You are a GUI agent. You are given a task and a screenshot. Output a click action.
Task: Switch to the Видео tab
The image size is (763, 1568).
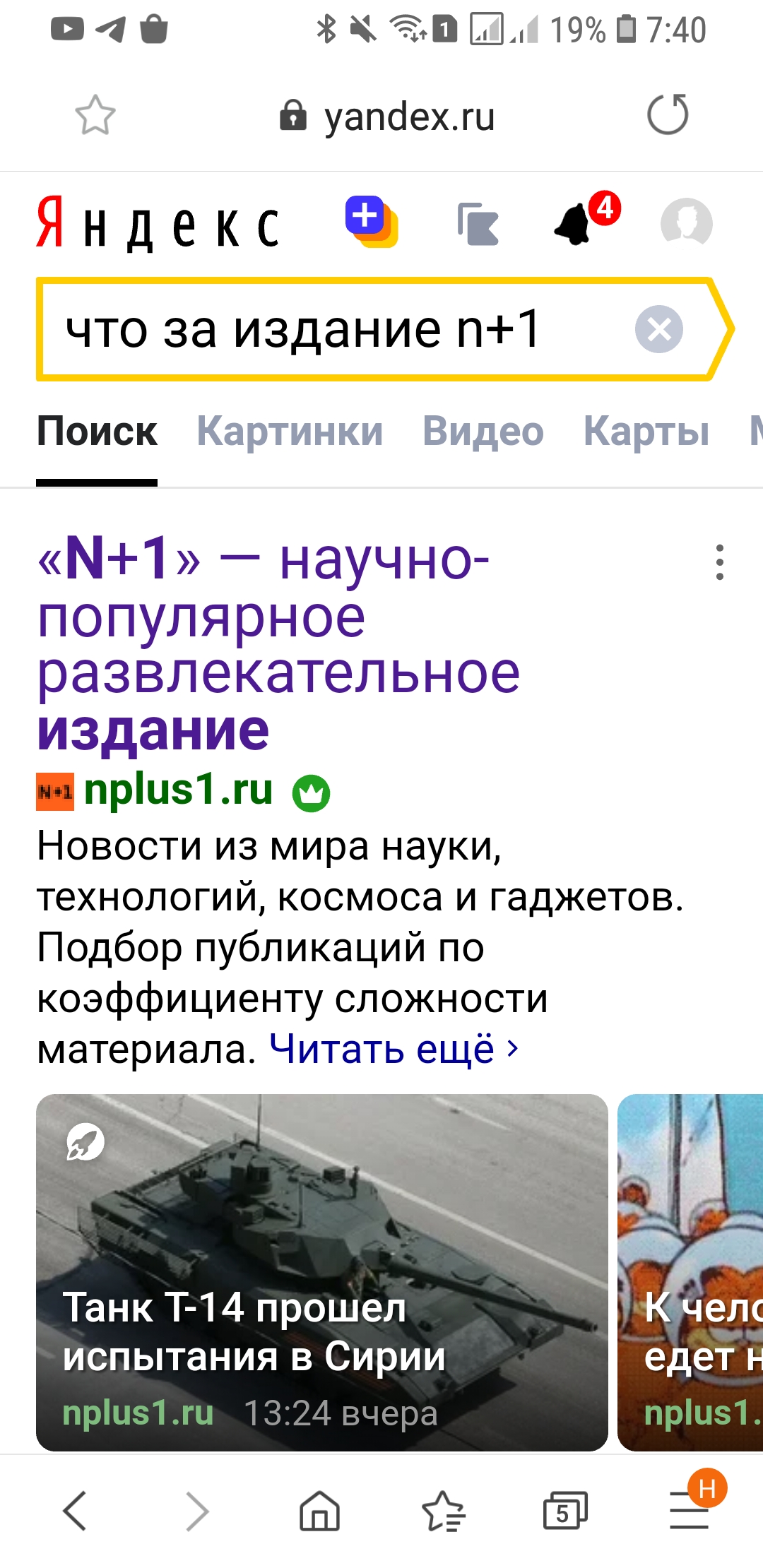[x=483, y=431]
